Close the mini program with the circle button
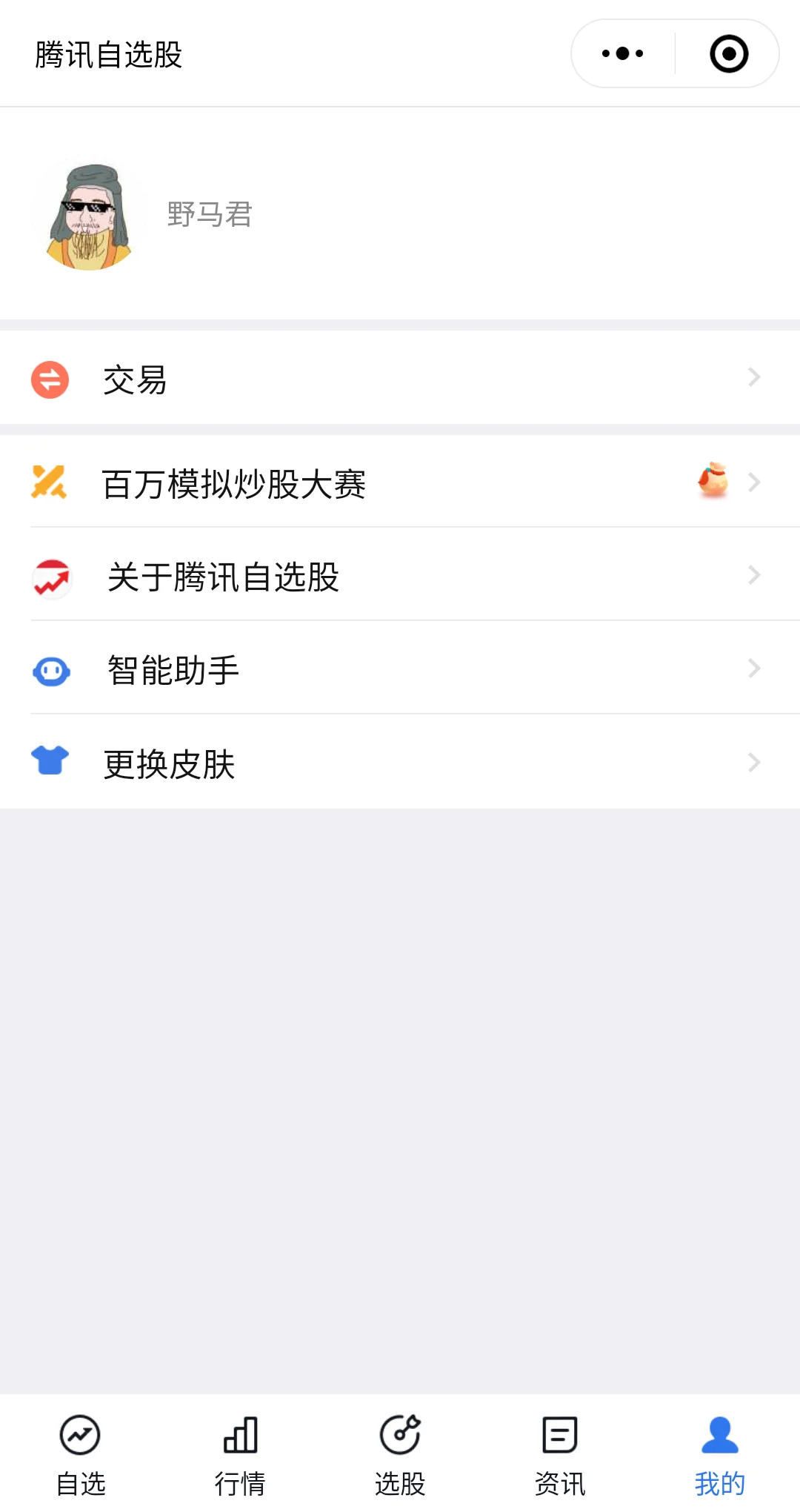Viewport: 800px width, 1512px height. pyautogui.click(x=729, y=53)
